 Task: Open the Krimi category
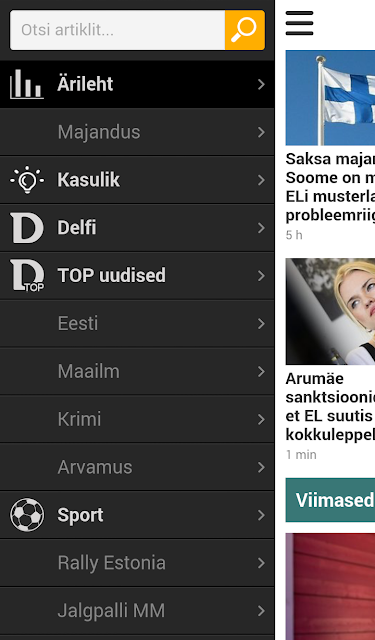click(x=137, y=419)
